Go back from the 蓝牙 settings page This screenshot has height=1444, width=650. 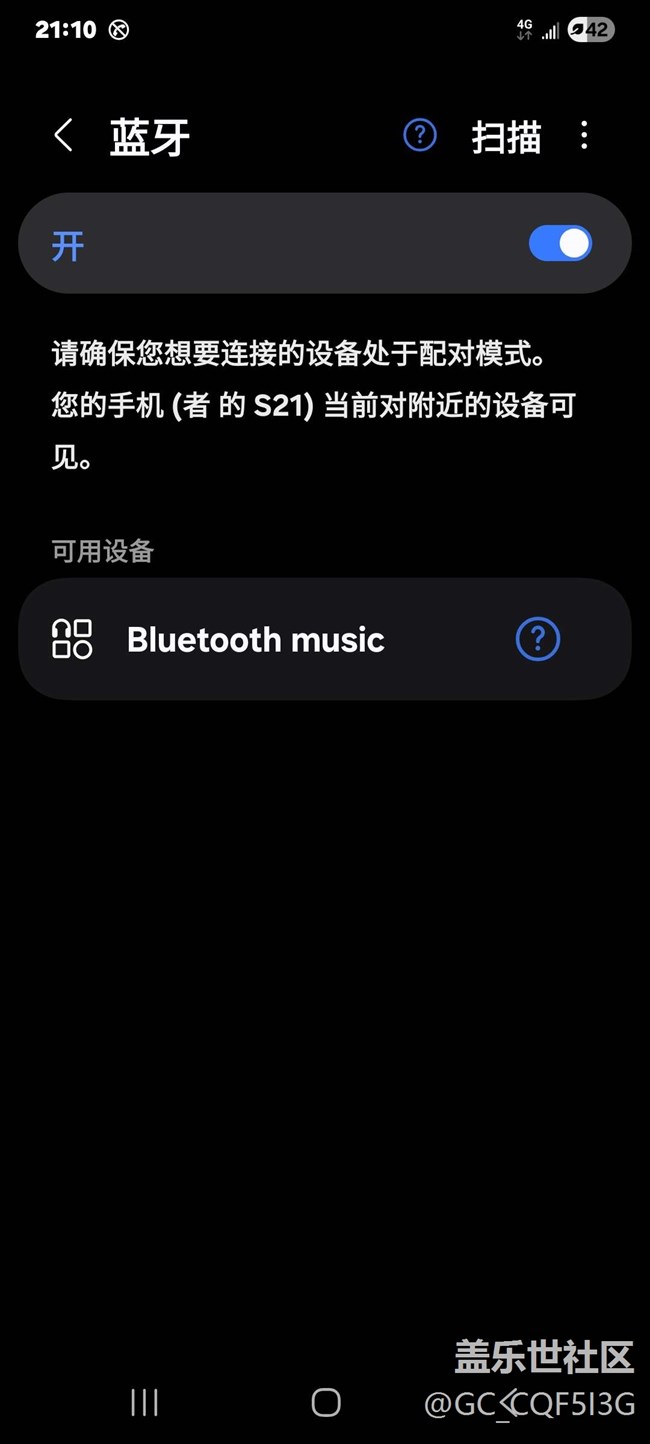click(63, 136)
